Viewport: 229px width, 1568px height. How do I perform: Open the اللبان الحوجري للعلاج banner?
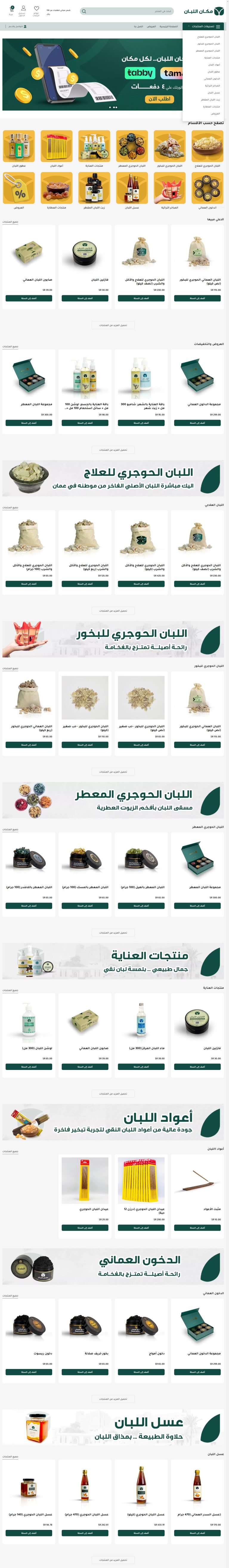(x=113, y=478)
